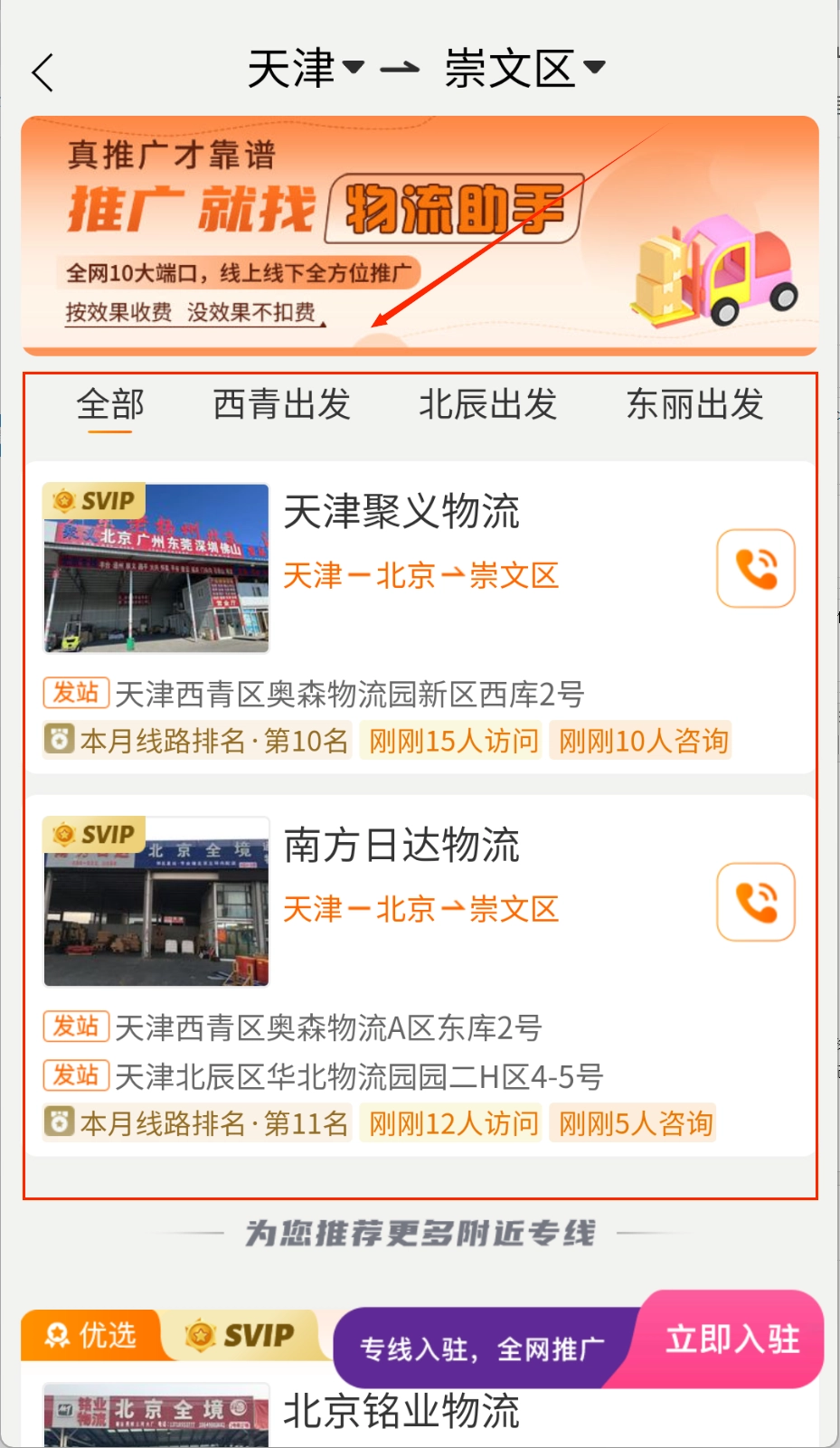Call 南方日达物流 by phone icon

756,903
